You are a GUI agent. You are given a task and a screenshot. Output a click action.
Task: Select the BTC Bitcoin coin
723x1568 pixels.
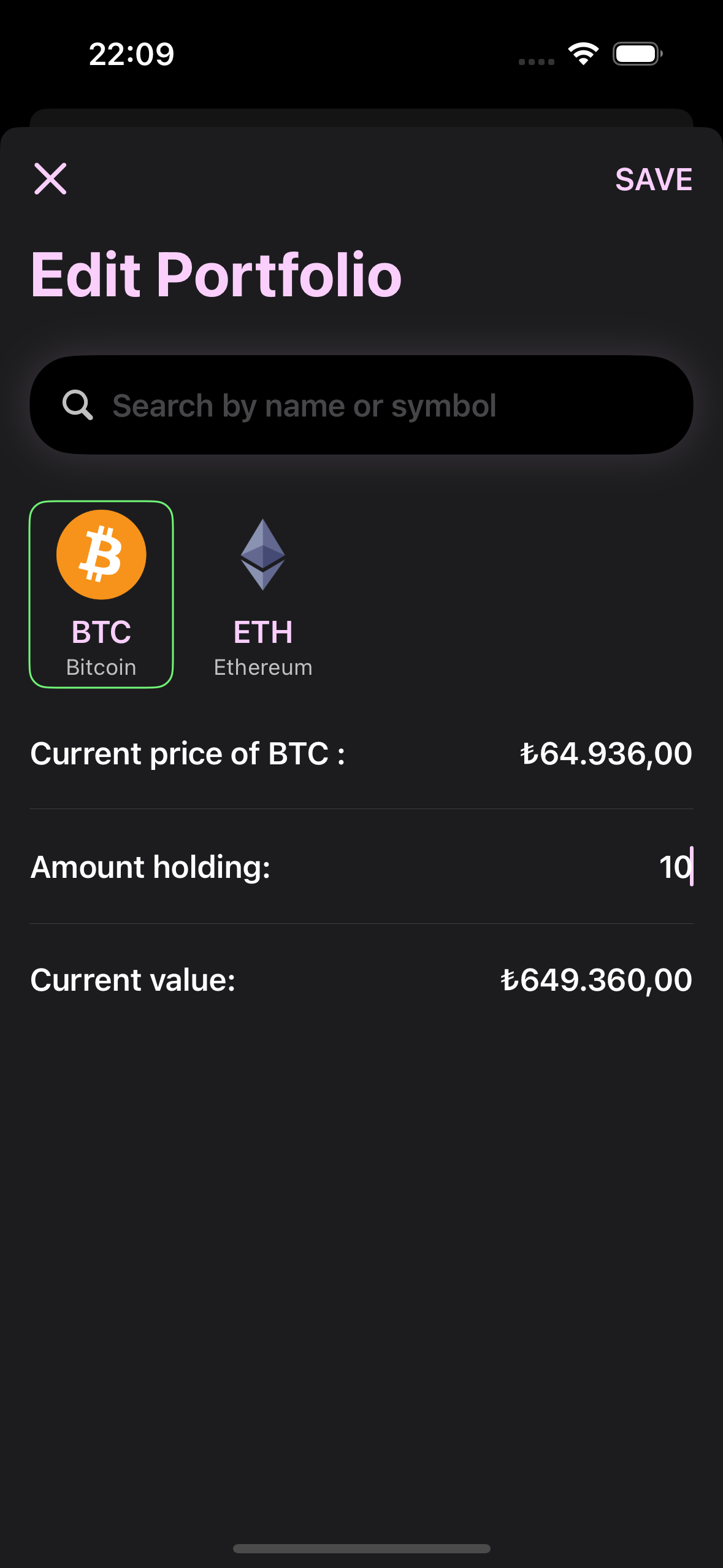[101, 594]
